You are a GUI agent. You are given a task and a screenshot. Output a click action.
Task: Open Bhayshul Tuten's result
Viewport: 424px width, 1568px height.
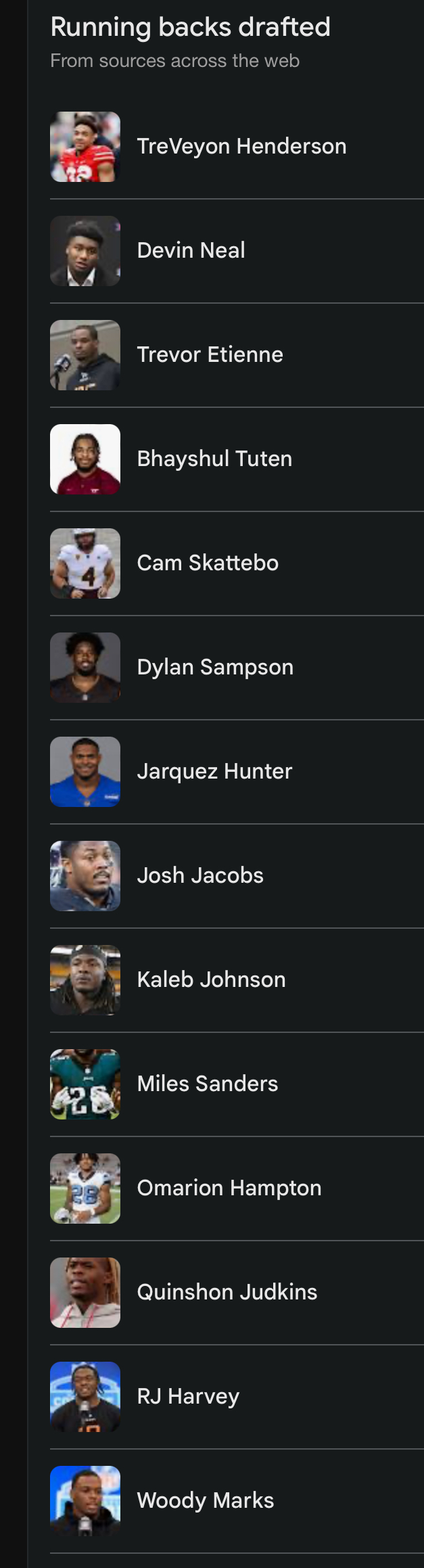[x=214, y=459]
